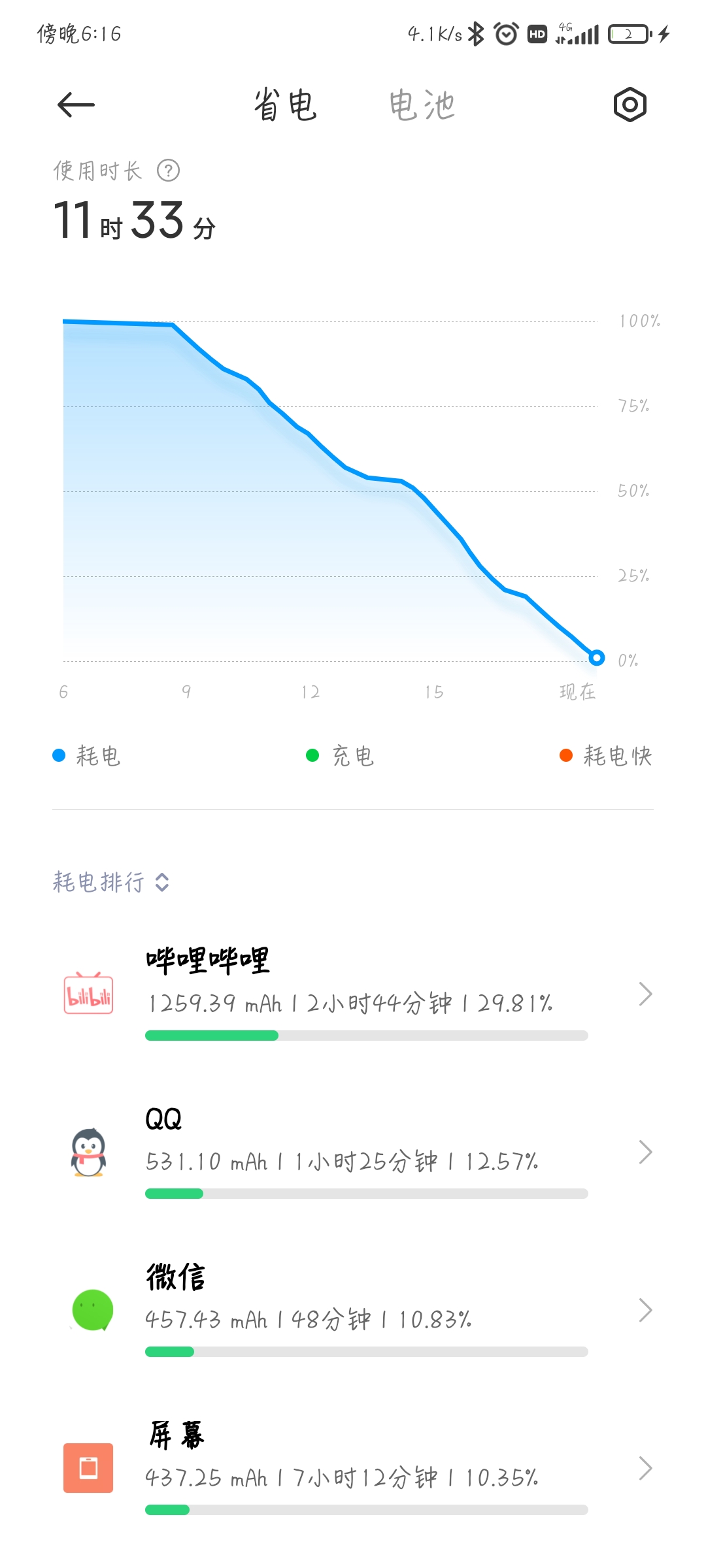Image resolution: width=706 pixels, height=1568 pixels.
Task: Open settings via the hexagon gear icon
Action: [630, 105]
